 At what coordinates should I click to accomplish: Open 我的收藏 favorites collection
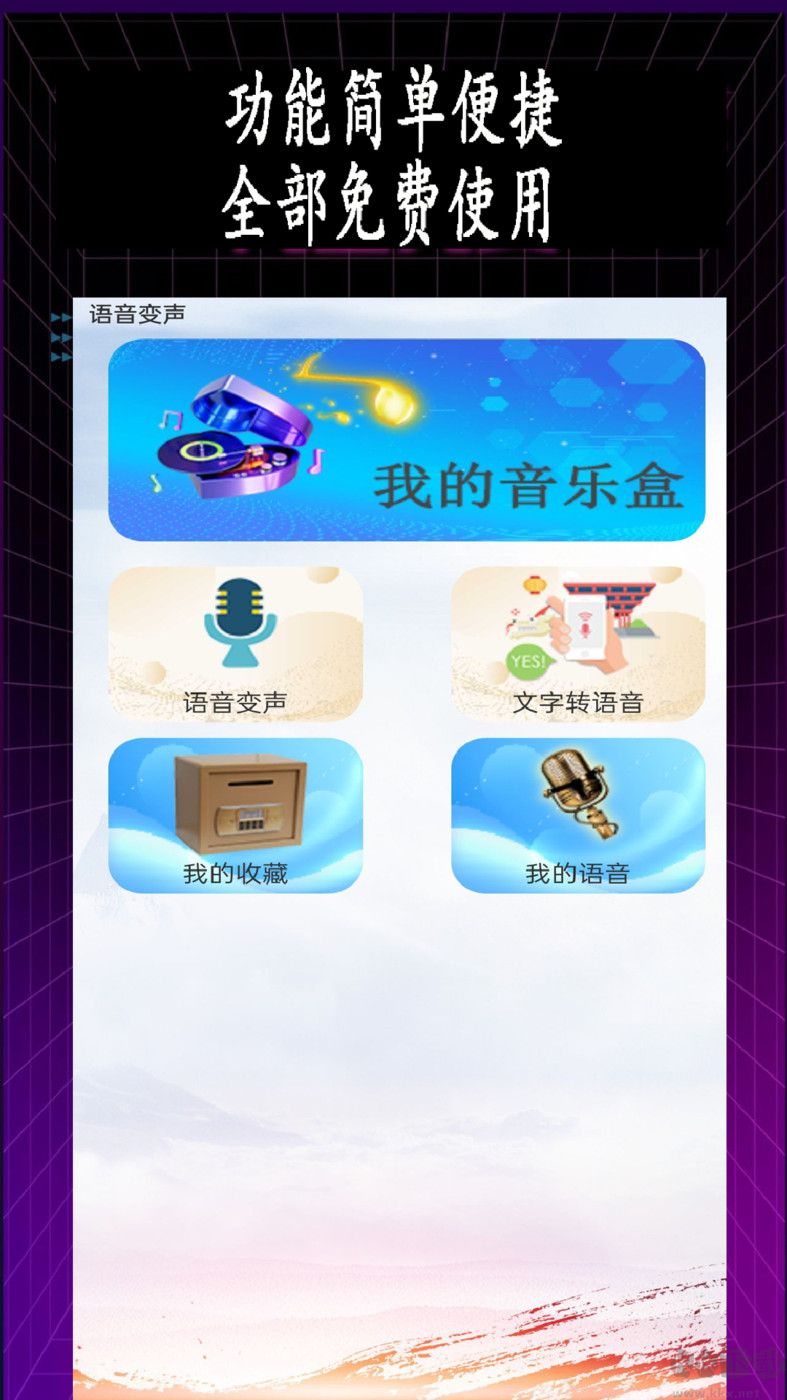click(236, 815)
